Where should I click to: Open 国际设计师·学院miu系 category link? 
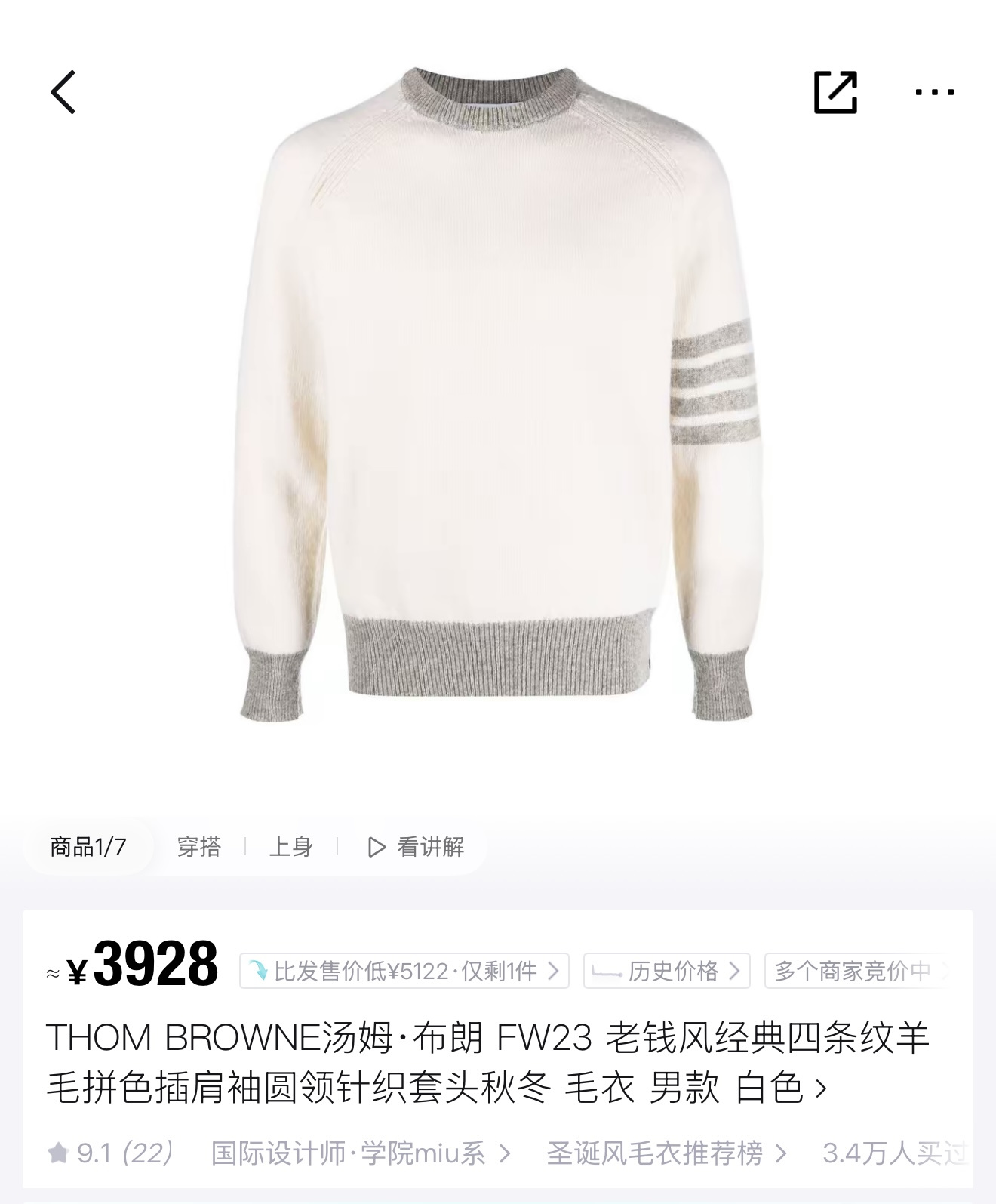(361, 1153)
